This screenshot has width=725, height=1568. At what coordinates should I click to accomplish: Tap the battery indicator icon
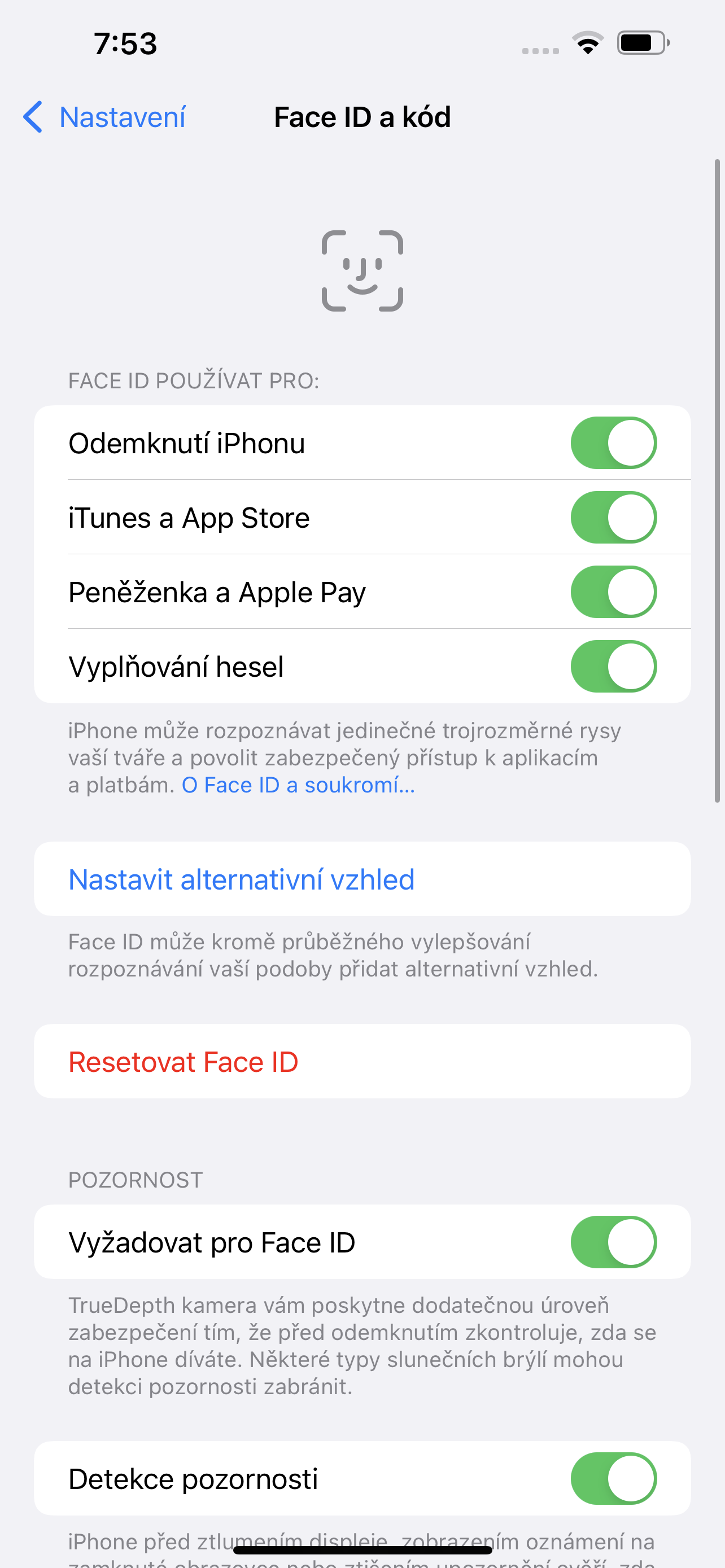click(x=641, y=42)
